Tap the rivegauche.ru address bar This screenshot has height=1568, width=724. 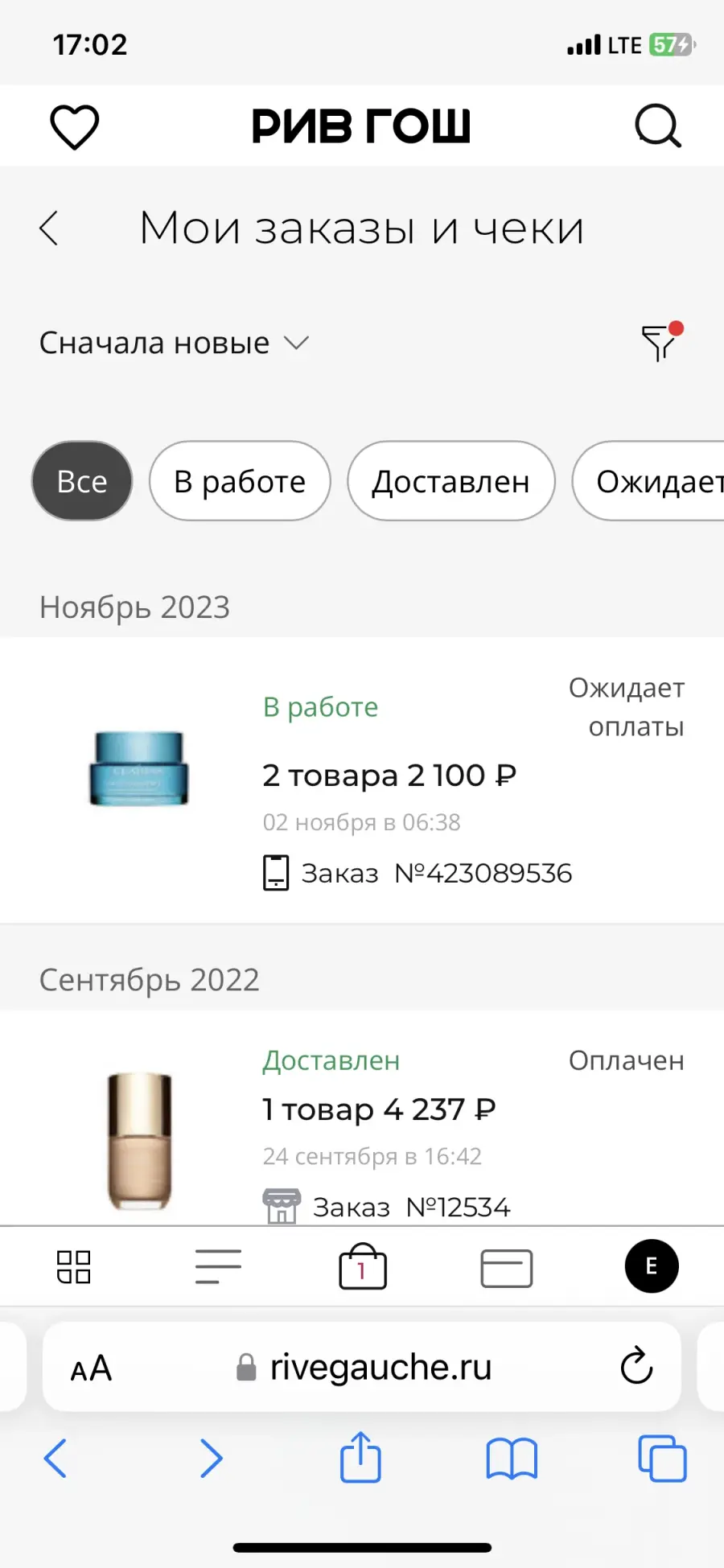(x=362, y=1367)
